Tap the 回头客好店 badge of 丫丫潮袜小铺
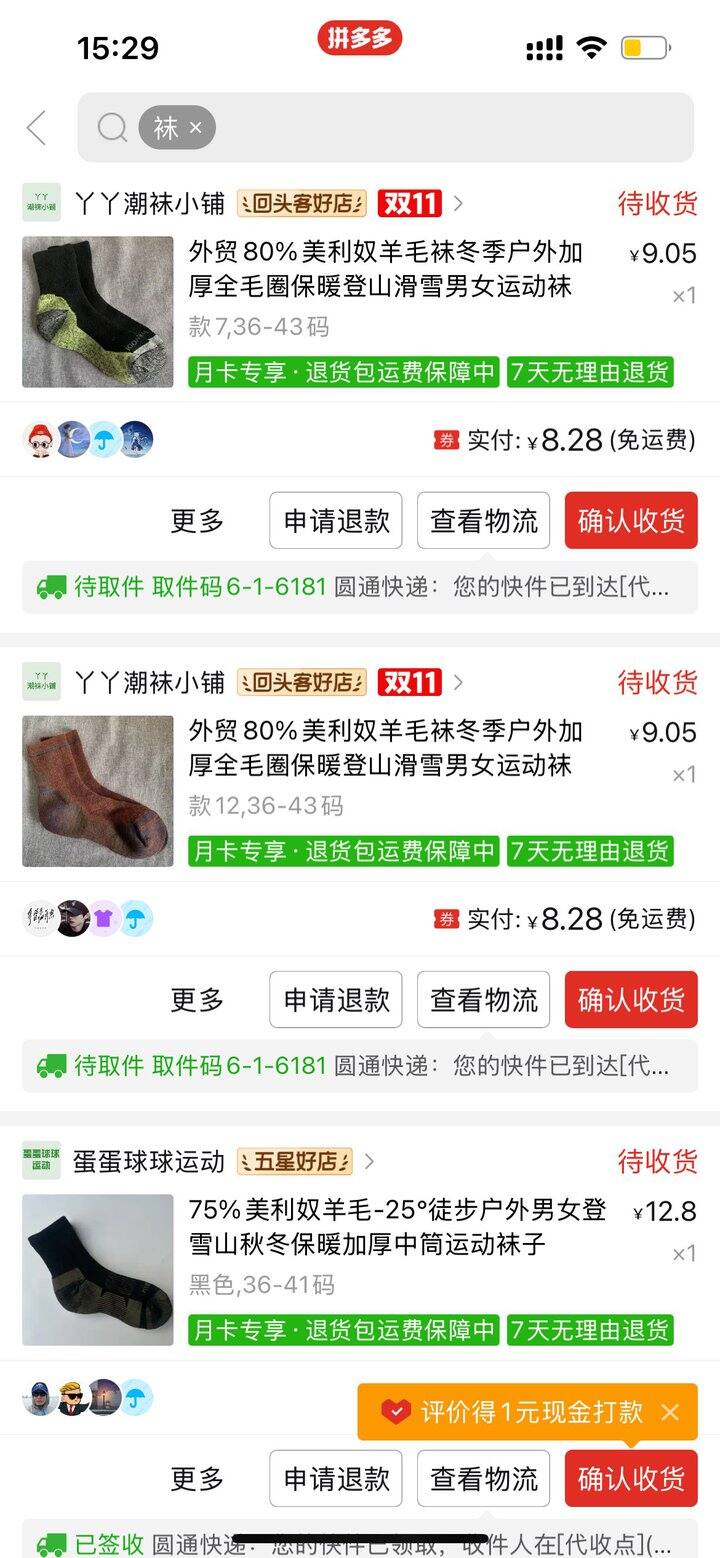 304,202
